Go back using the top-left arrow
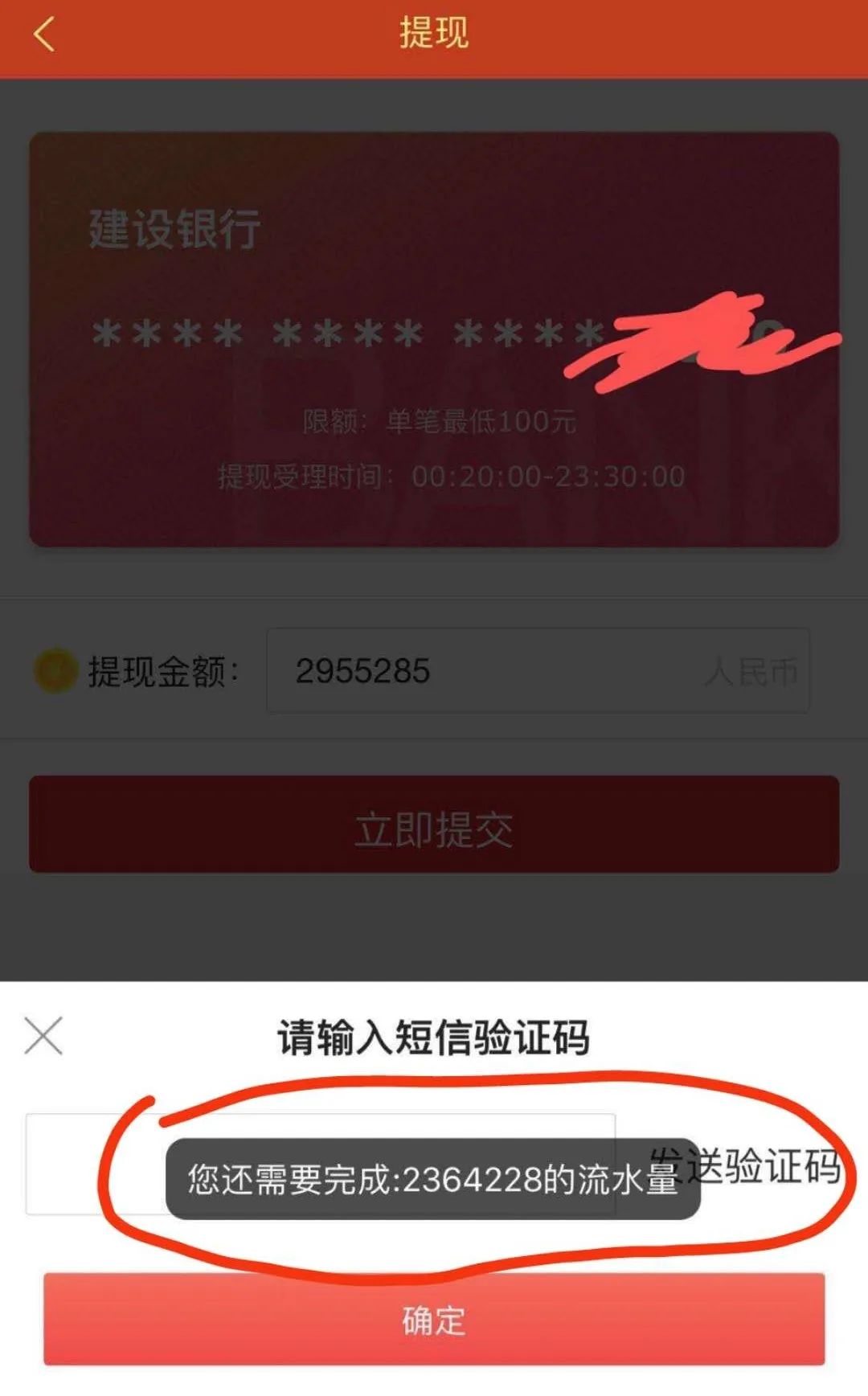 [44, 35]
